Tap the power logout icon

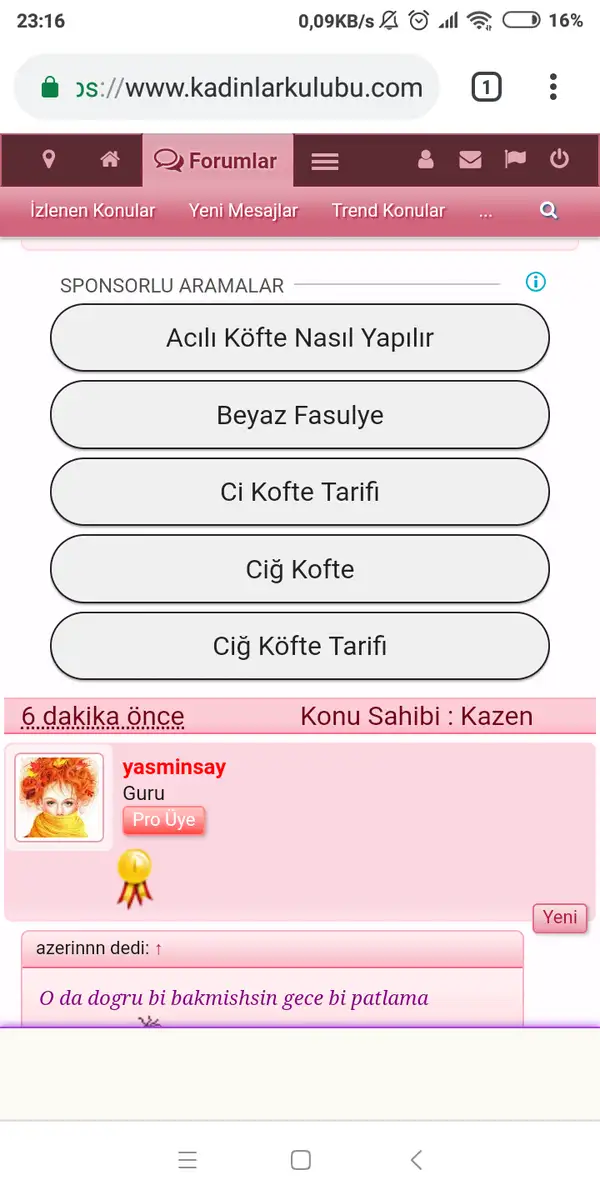[x=559, y=160]
